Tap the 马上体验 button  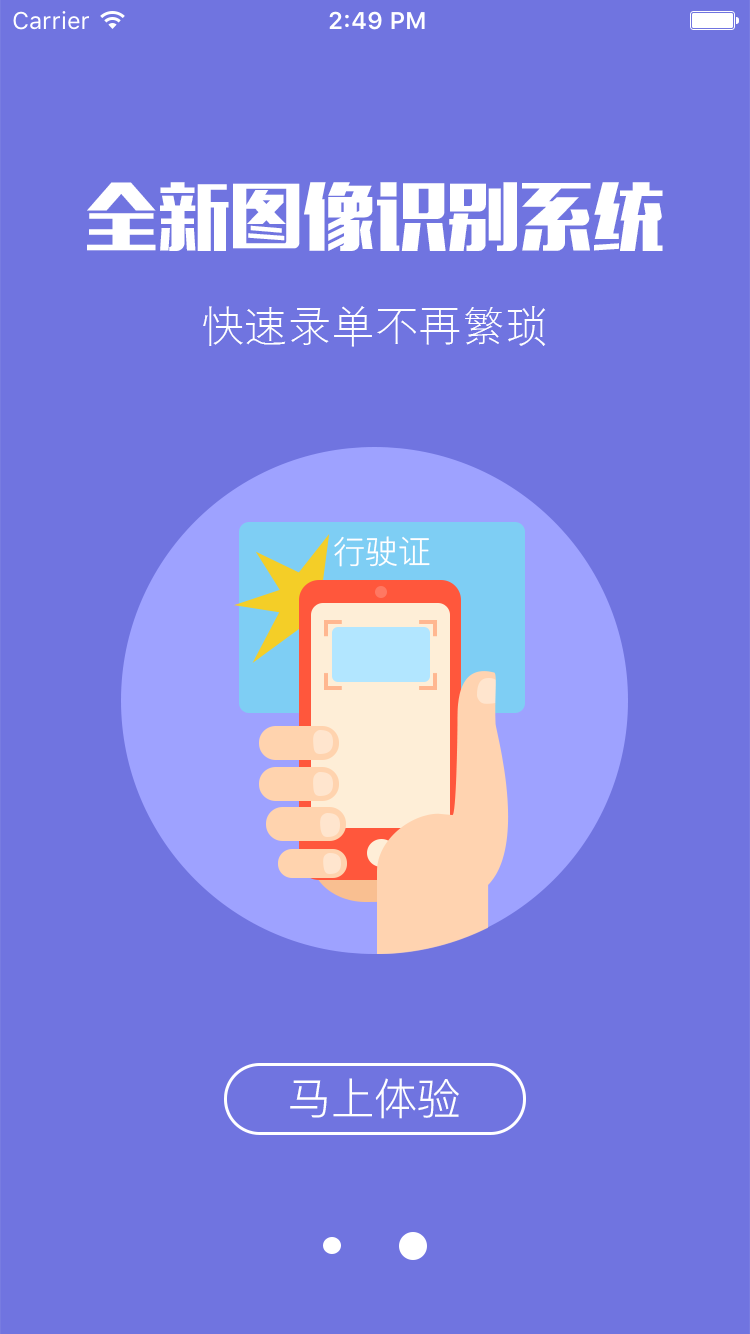pos(374,1099)
